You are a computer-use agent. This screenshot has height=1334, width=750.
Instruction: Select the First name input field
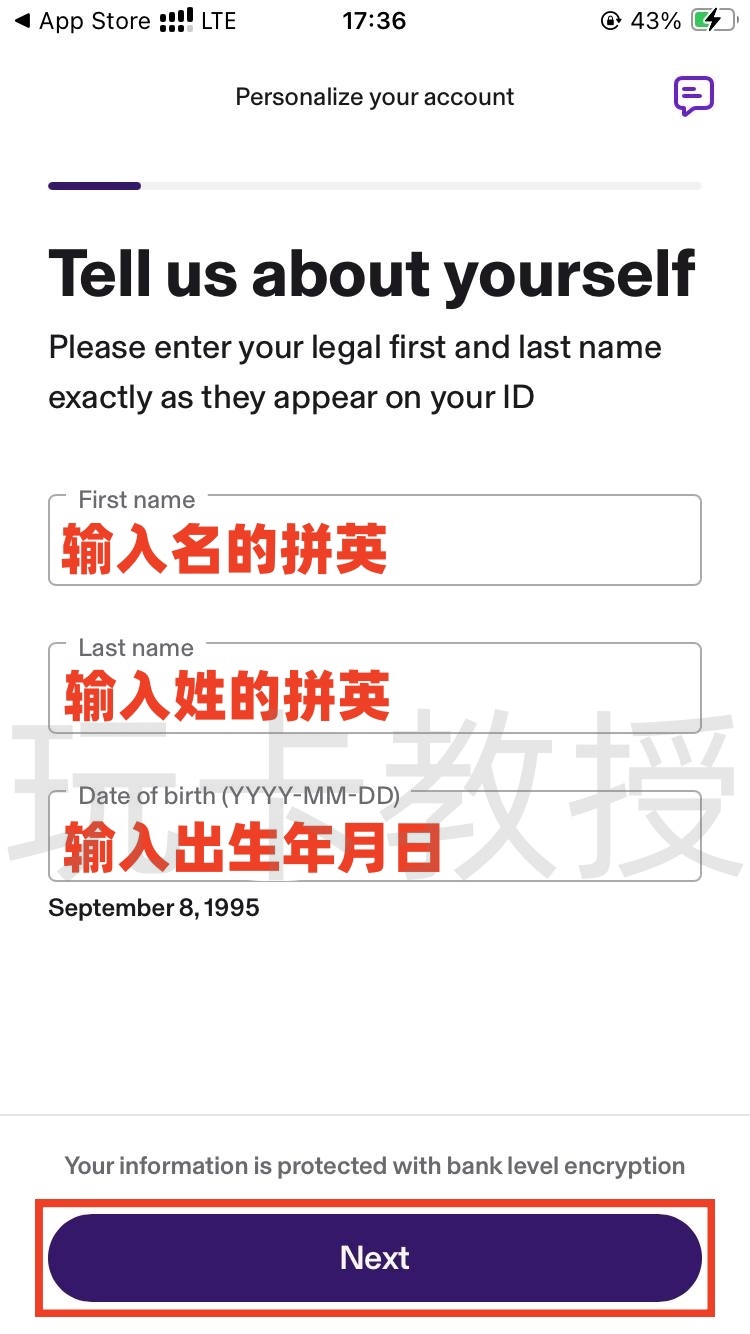375,540
